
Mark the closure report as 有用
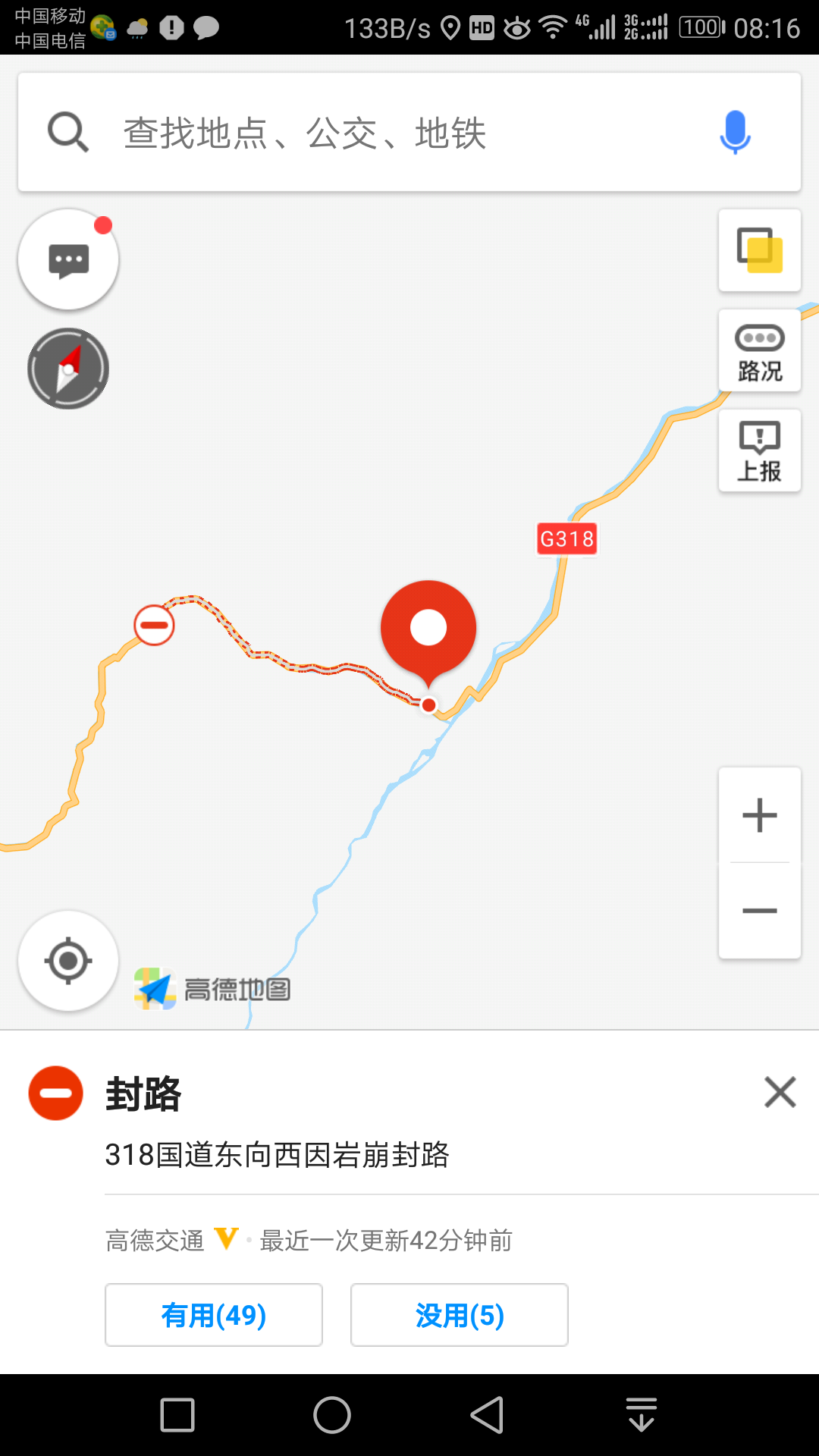(214, 1315)
